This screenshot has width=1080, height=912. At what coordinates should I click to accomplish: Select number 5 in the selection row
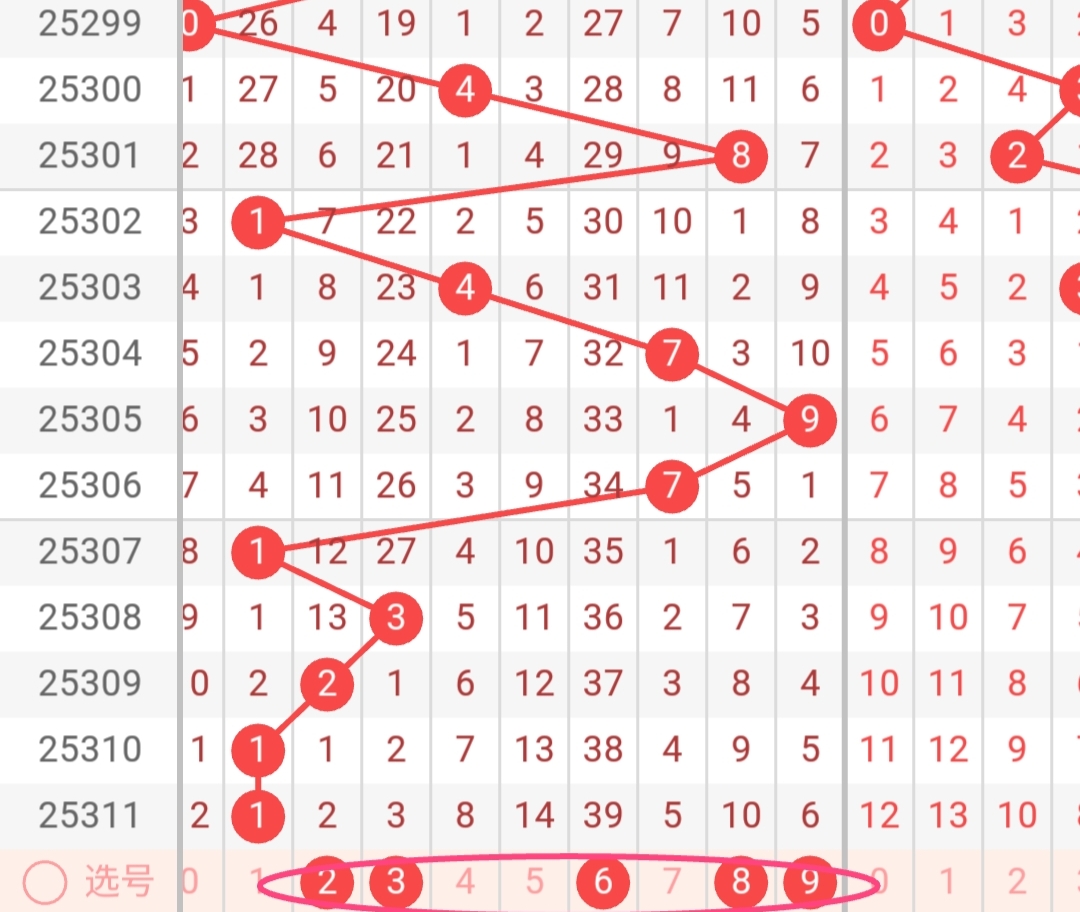534,883
